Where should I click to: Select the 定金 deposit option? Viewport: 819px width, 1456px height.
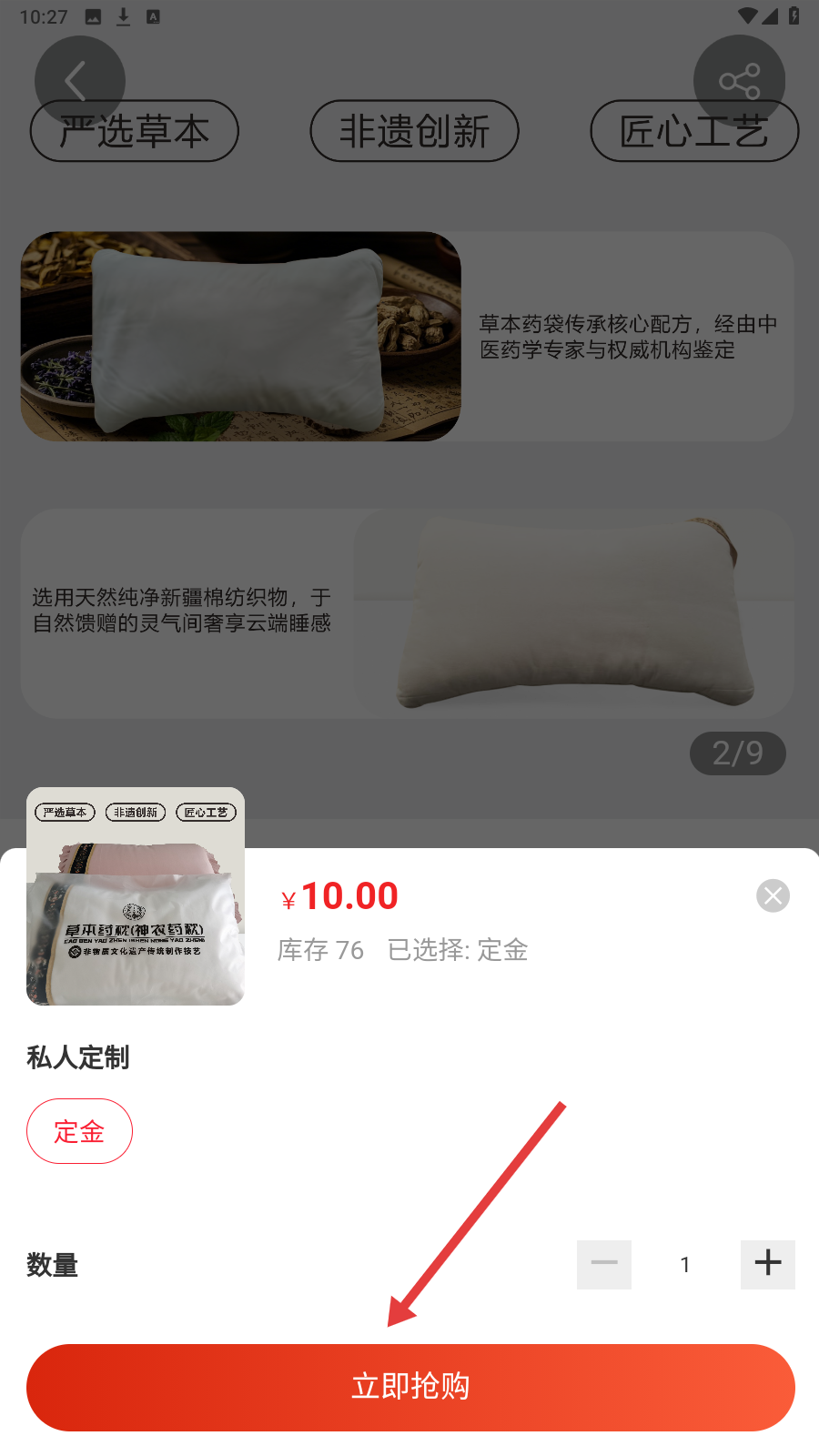(79, 1131)
